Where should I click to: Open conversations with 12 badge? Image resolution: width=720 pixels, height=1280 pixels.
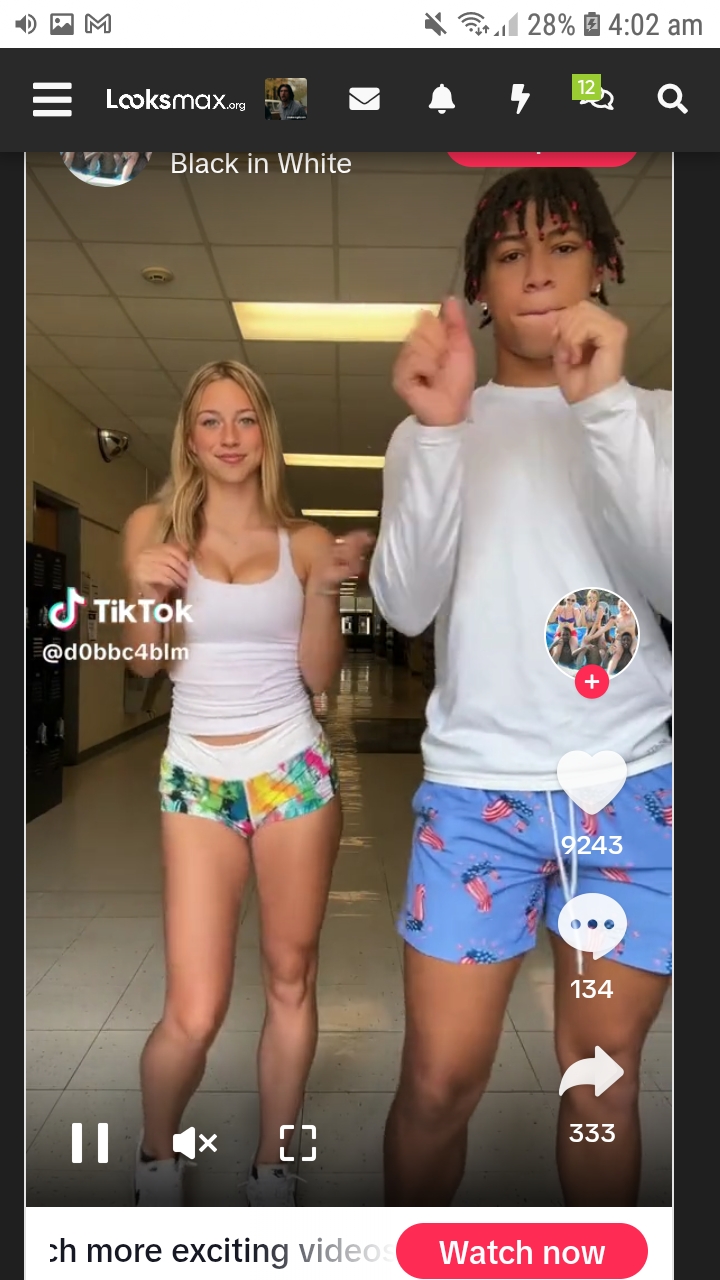pyautogui.click(x=596, y=97)
